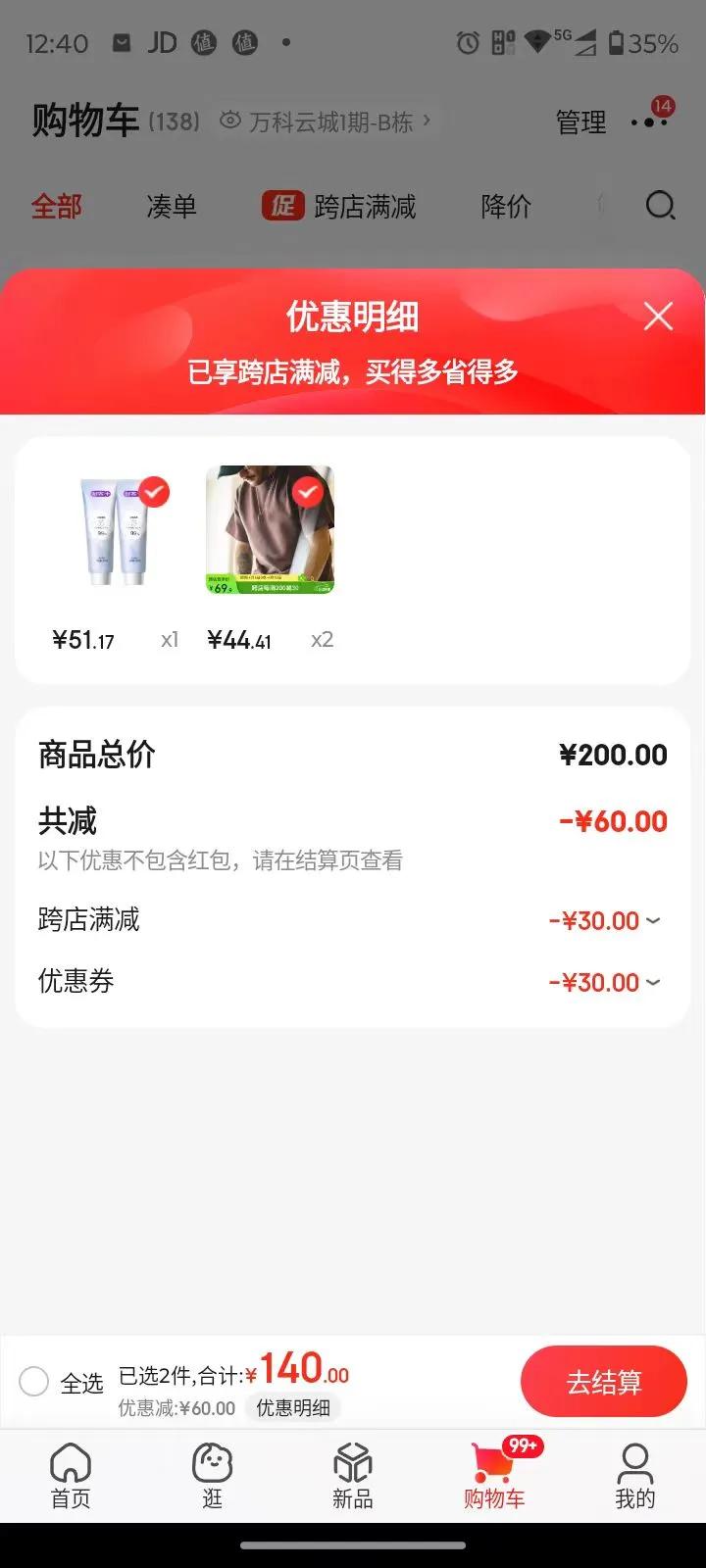Open the 新品 tab
Image resolution: width=706 pixels, height=1568 pixels.
pyautogui.click(x=353, y=1475)
